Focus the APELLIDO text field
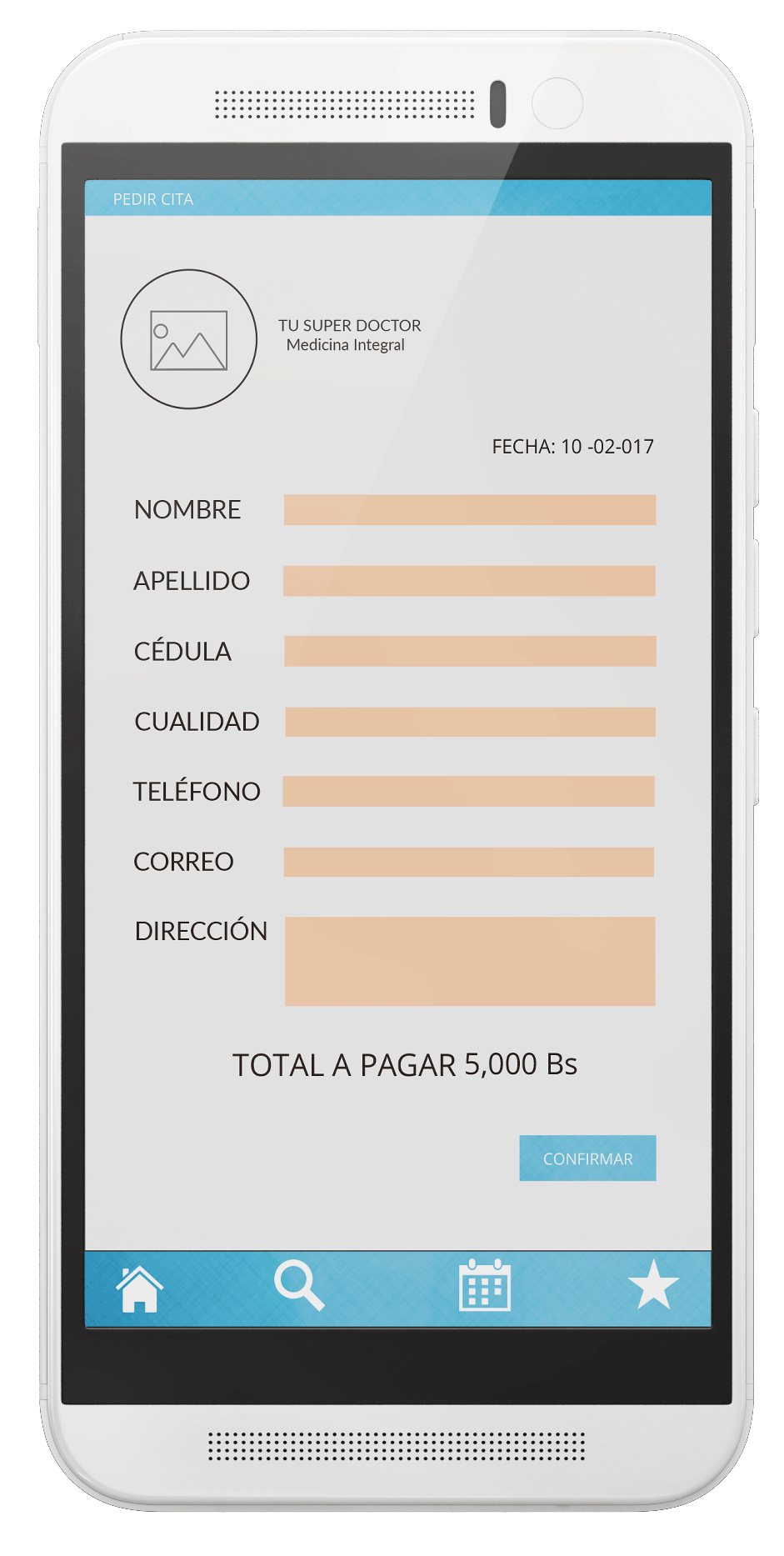This screenshot has height=1556, width=784. (x=469, y=581)
